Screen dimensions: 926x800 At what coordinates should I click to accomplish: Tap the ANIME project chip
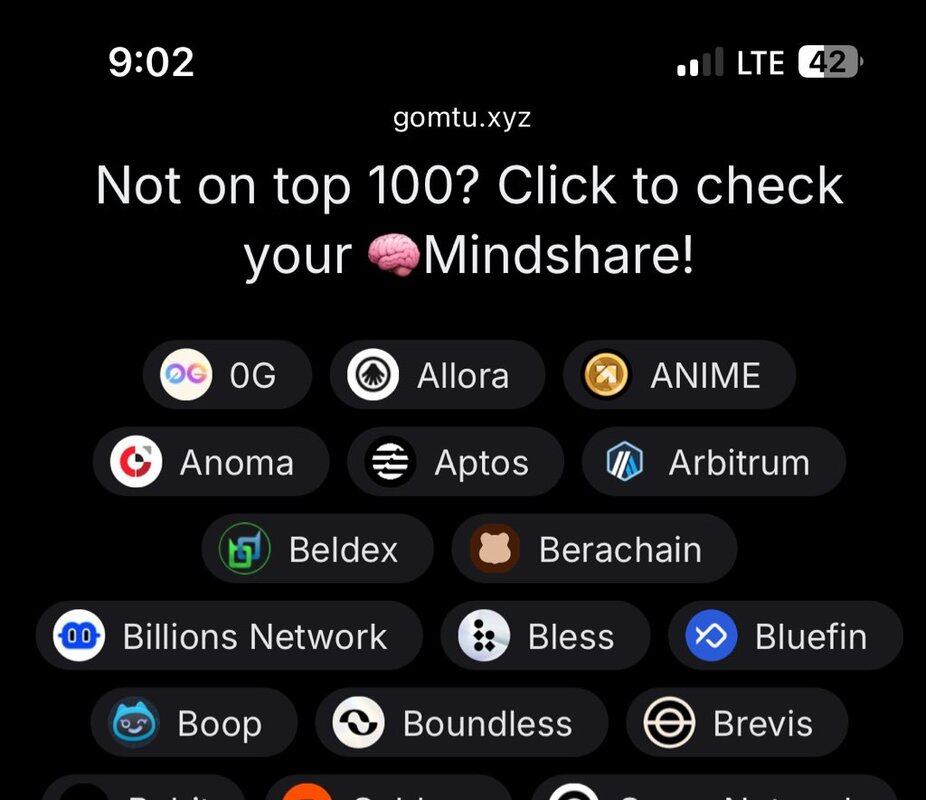[679, 376]
